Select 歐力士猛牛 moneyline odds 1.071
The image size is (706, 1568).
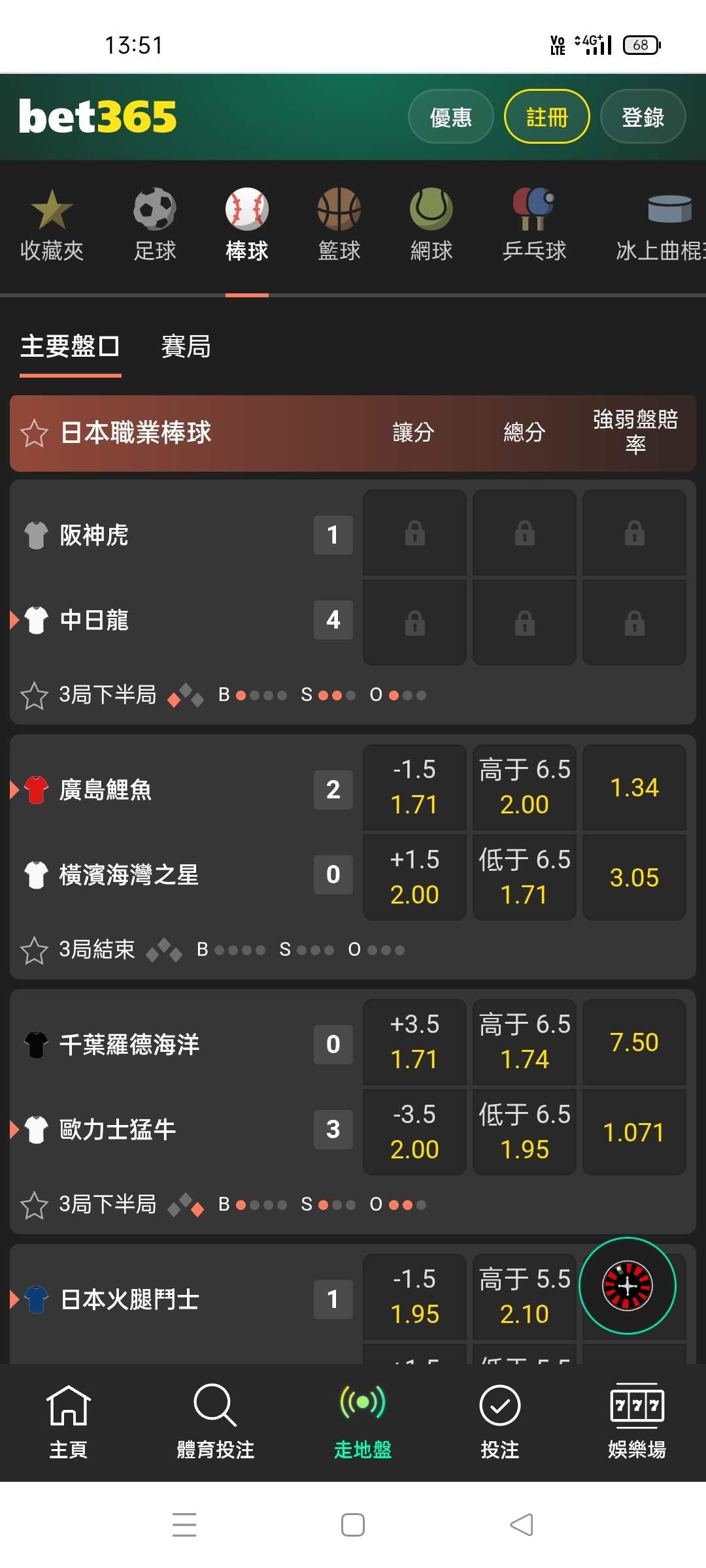[x=634, y=1132]
